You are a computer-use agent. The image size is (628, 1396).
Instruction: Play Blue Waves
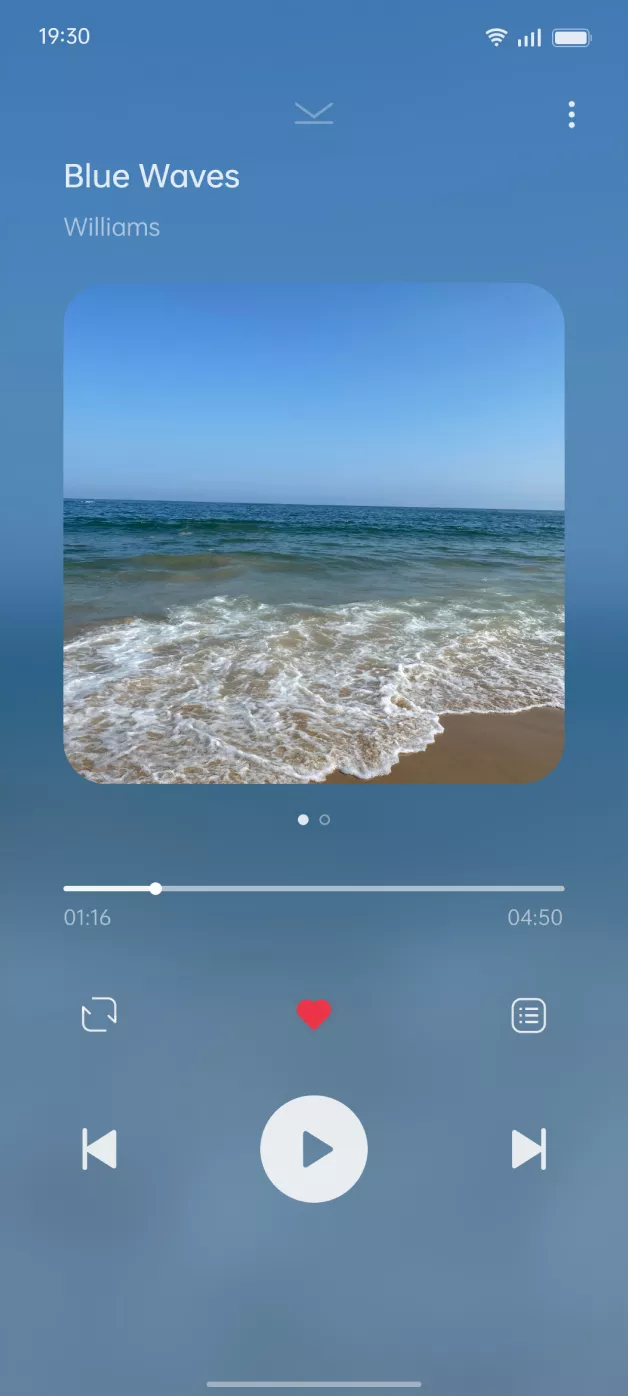314,1149
